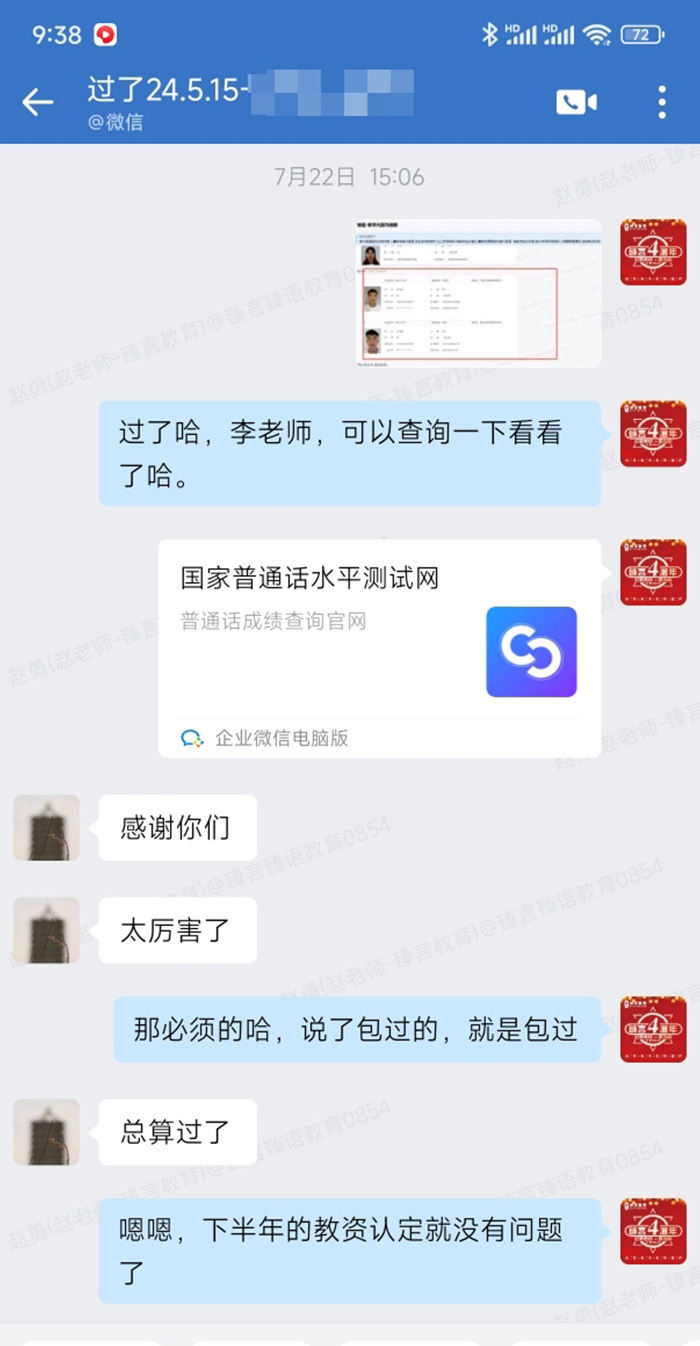Open the chat title at top
The height and width of the screenshot is (1346, 700).
(251, 101)
